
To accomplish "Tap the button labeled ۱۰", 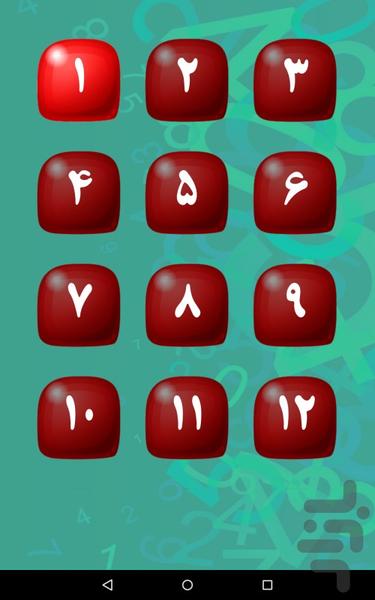I will [x=79, y=417].
